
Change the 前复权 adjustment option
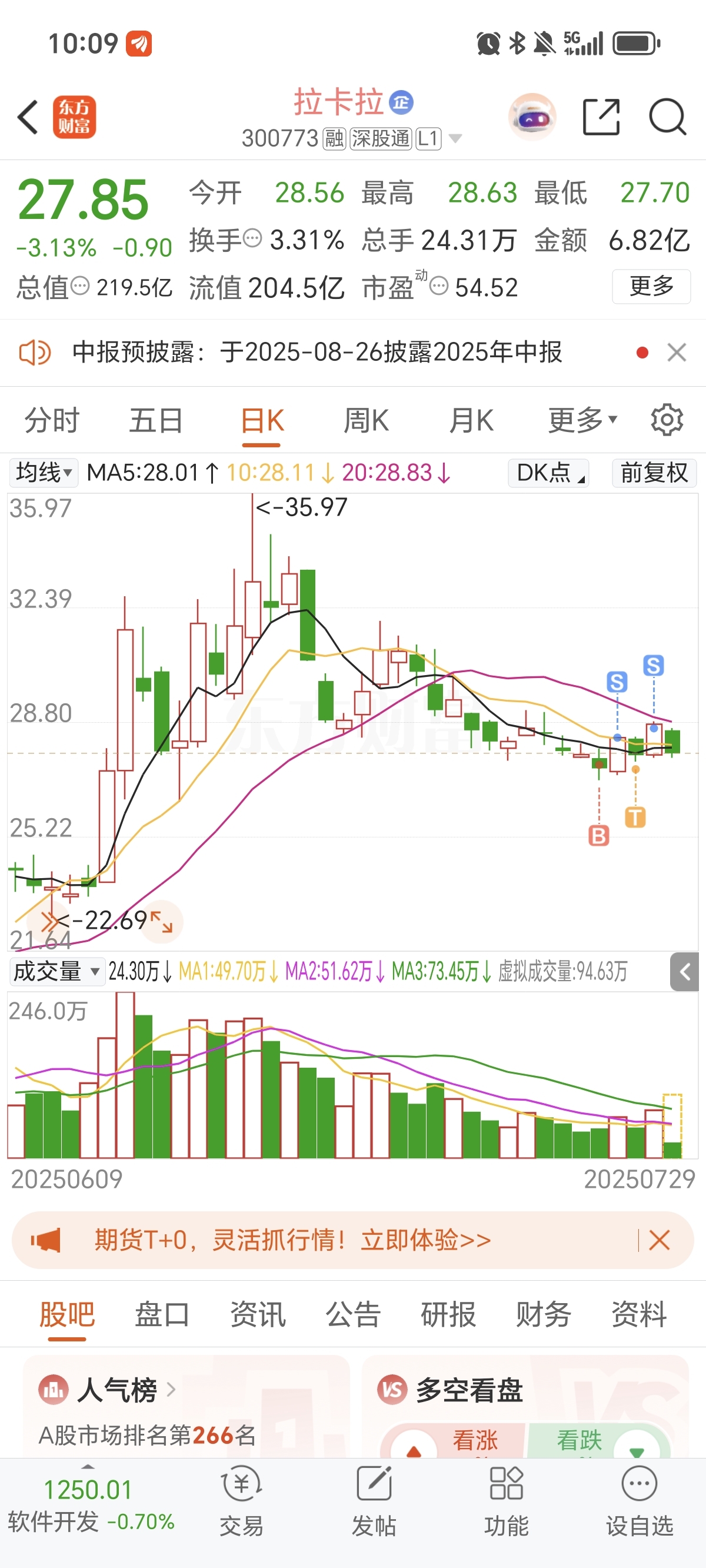(654, 473)
